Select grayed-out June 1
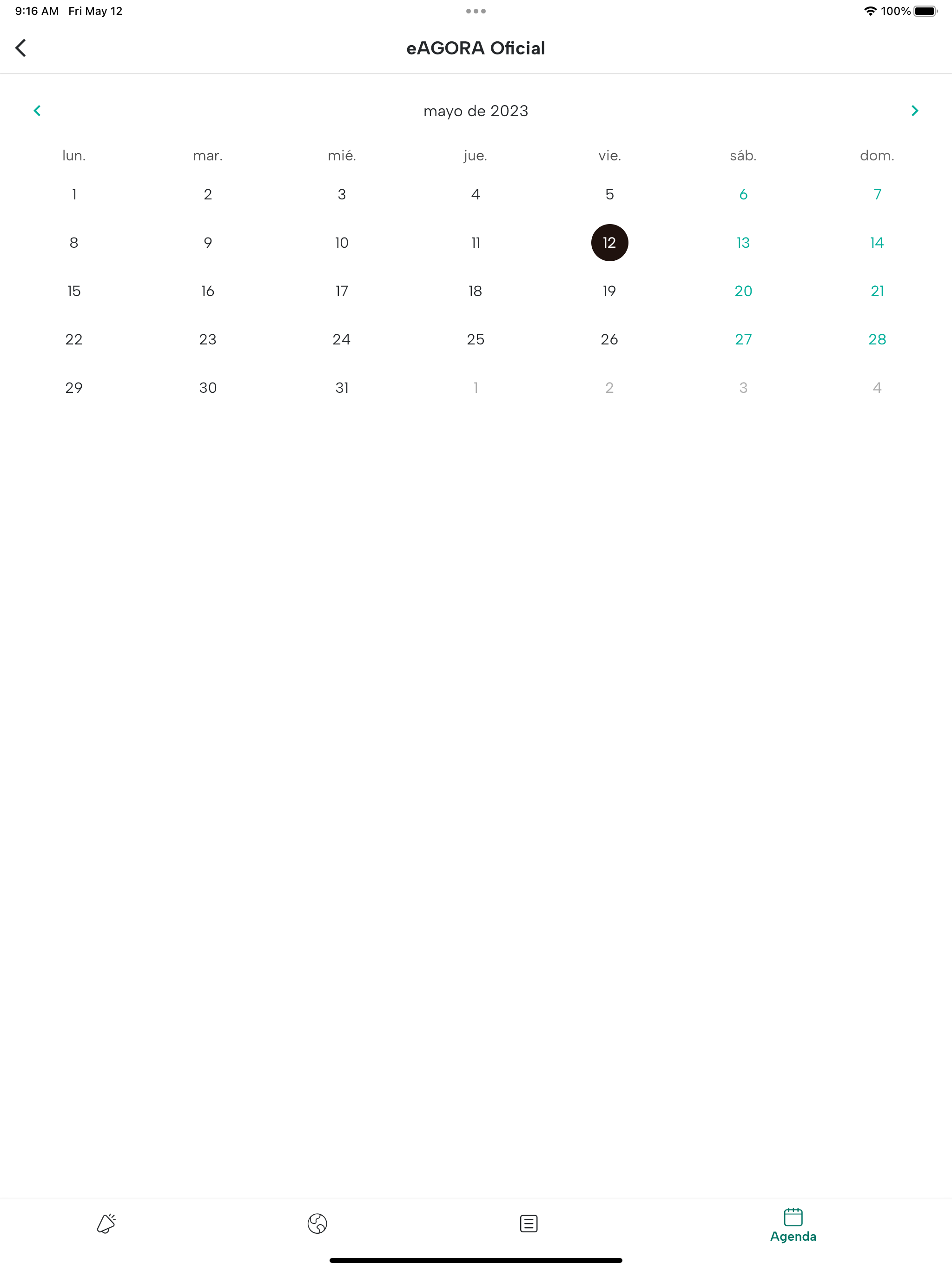 pyautogui.click(x=475, y=388)
